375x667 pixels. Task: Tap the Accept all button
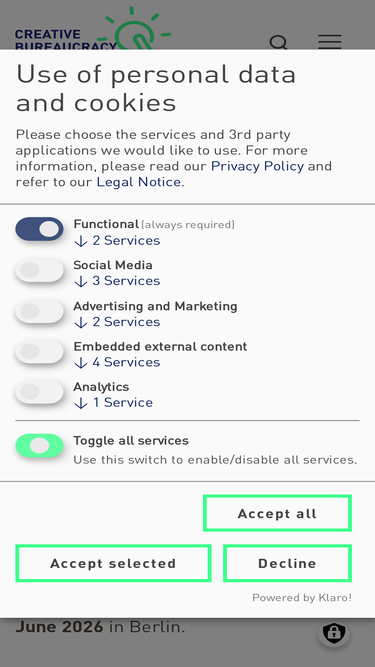click(277, 513)
